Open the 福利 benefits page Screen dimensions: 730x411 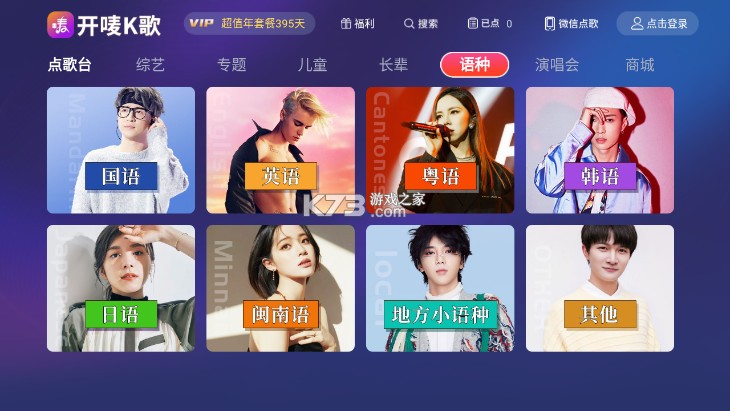[357, 23]
